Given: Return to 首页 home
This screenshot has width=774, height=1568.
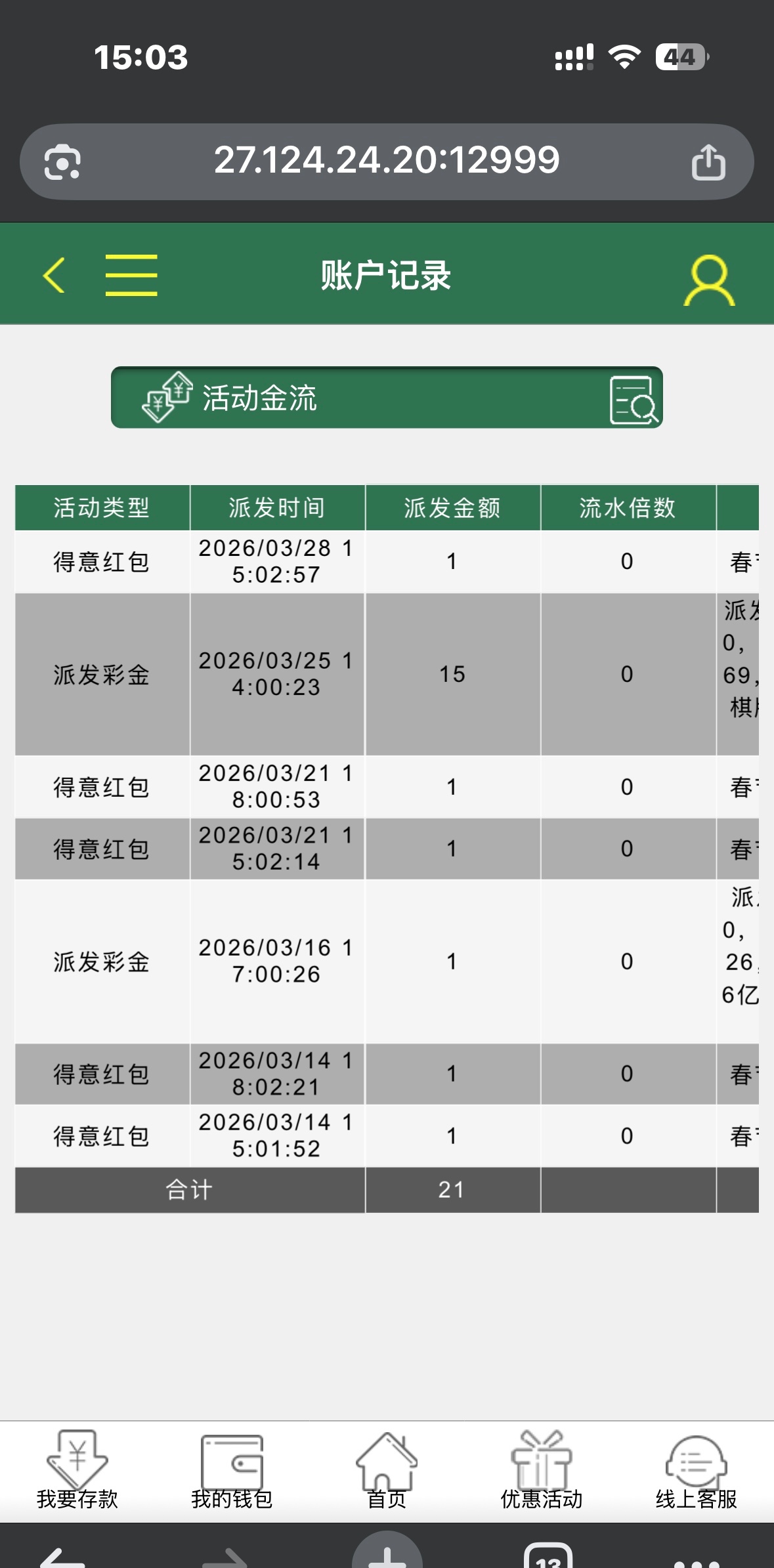Looking at the screenshot, I should 387,1470.
